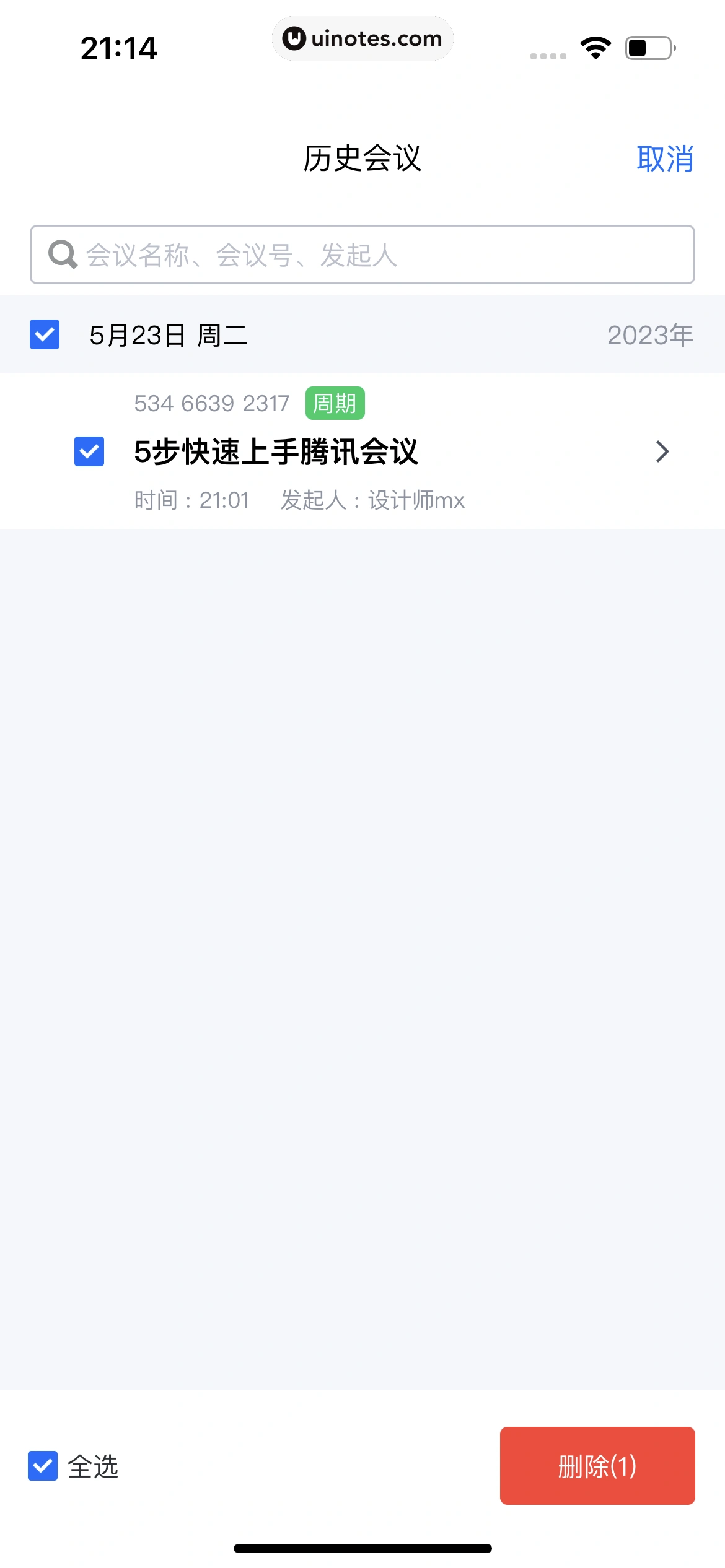Click the green 周期 recurring meeting tag
Image resolution: width=725 pixels, height=1568 pixels.
pos(335,403)
